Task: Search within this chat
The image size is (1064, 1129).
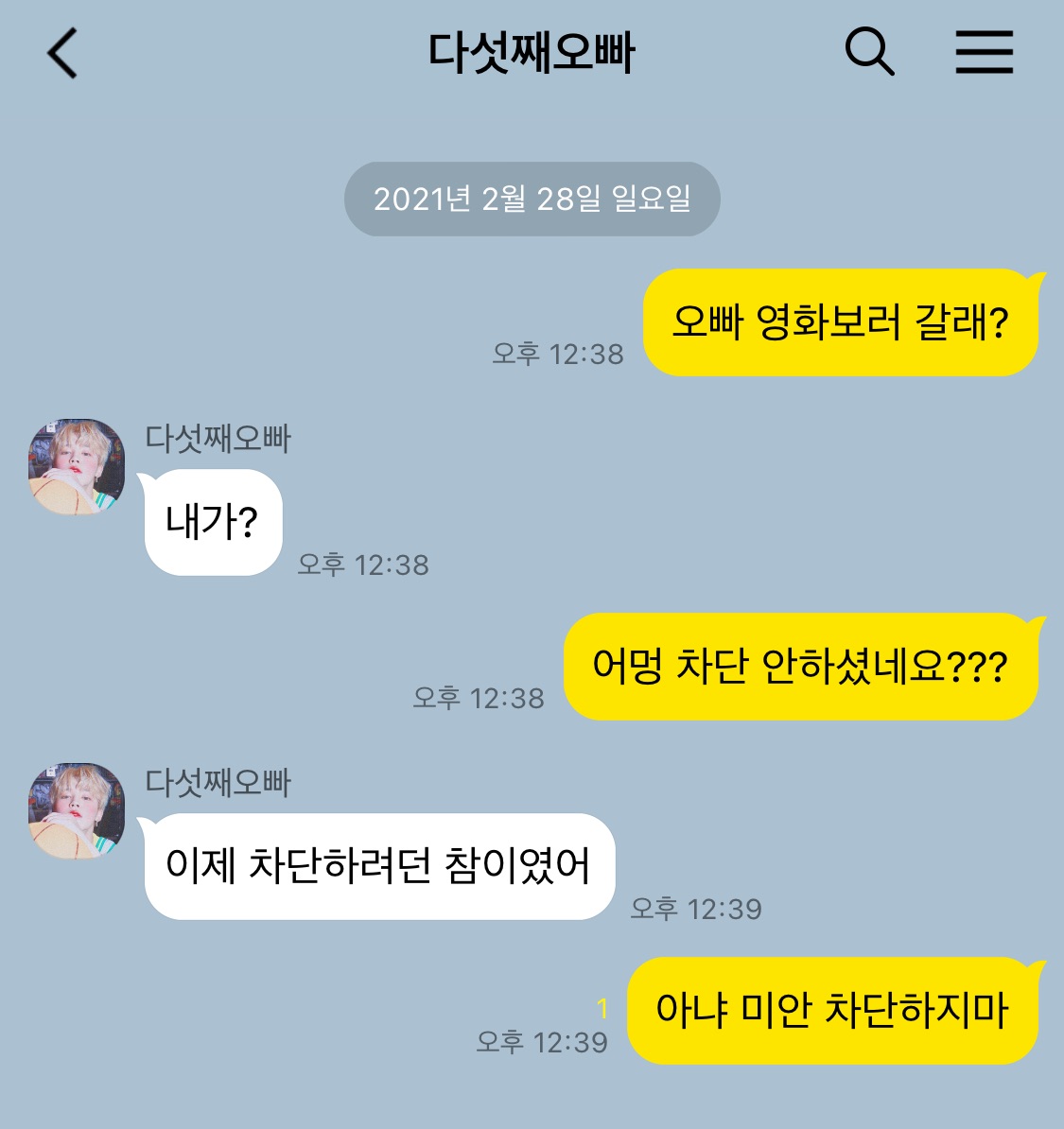Action: tap(869, 51)
